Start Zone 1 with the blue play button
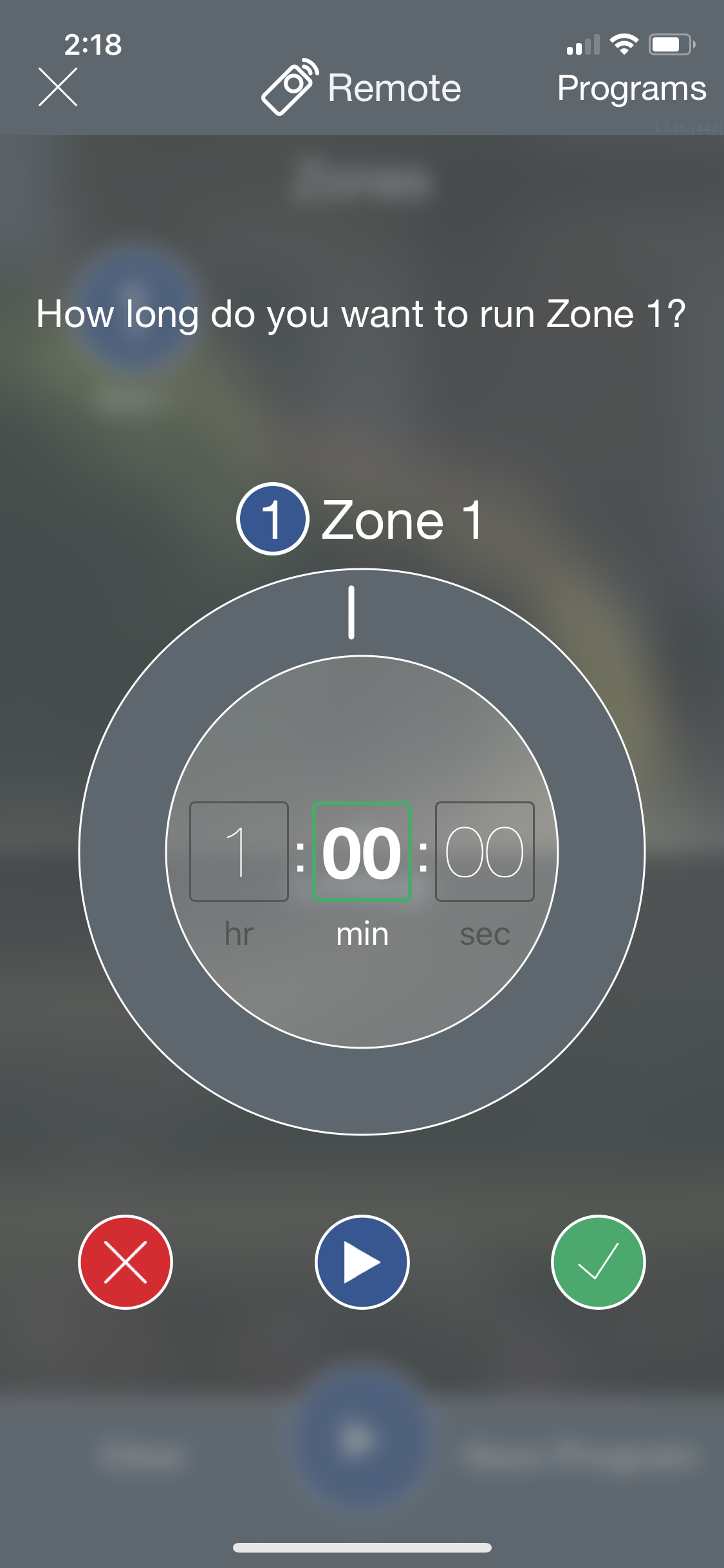Viewport: 724px width, 1568px height. 362,1262
